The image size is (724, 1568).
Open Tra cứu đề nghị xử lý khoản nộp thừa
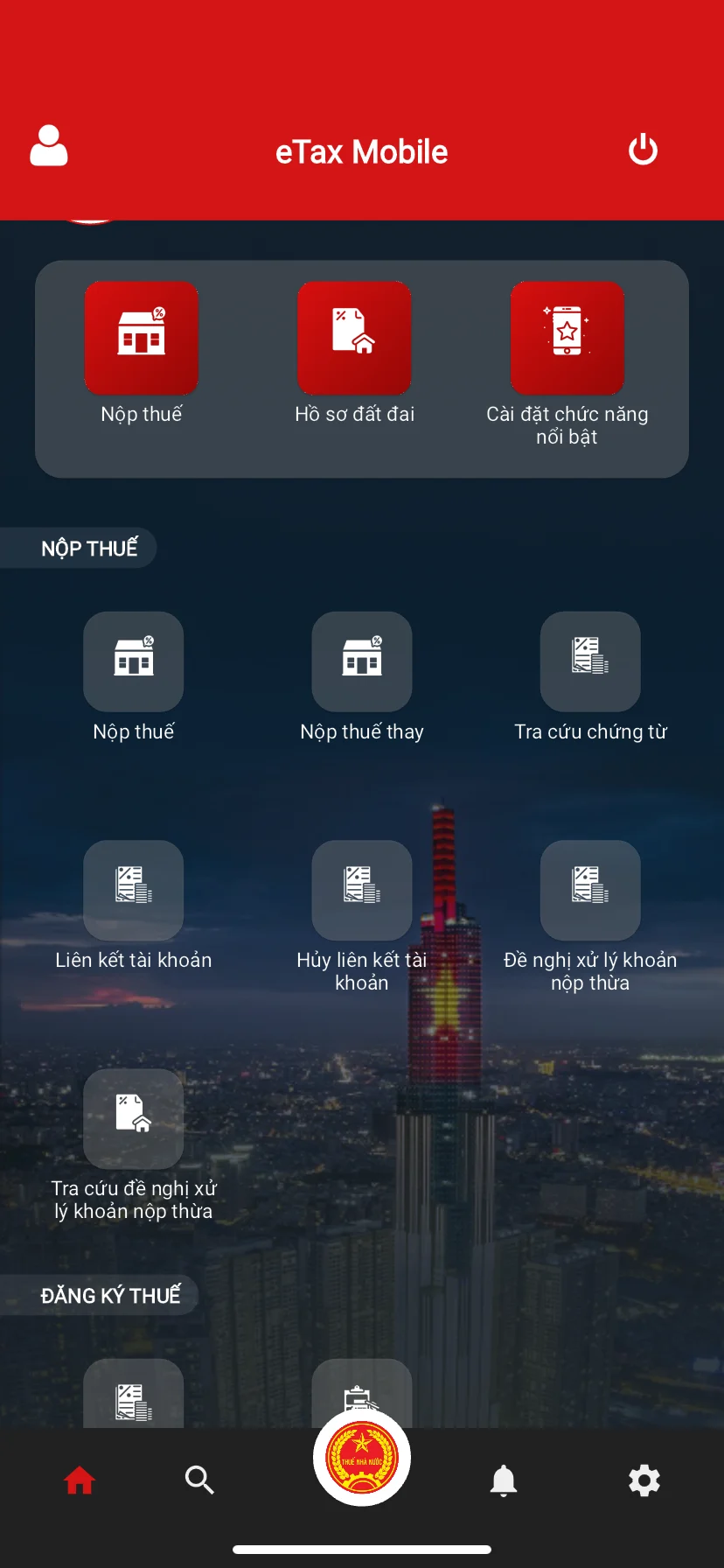(133, 1119)
